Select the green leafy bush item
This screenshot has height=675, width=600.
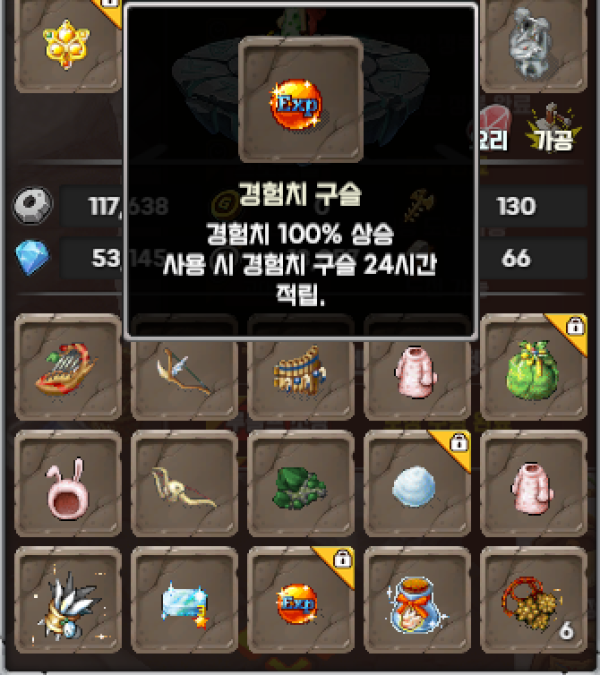click(x=300, y=485)
